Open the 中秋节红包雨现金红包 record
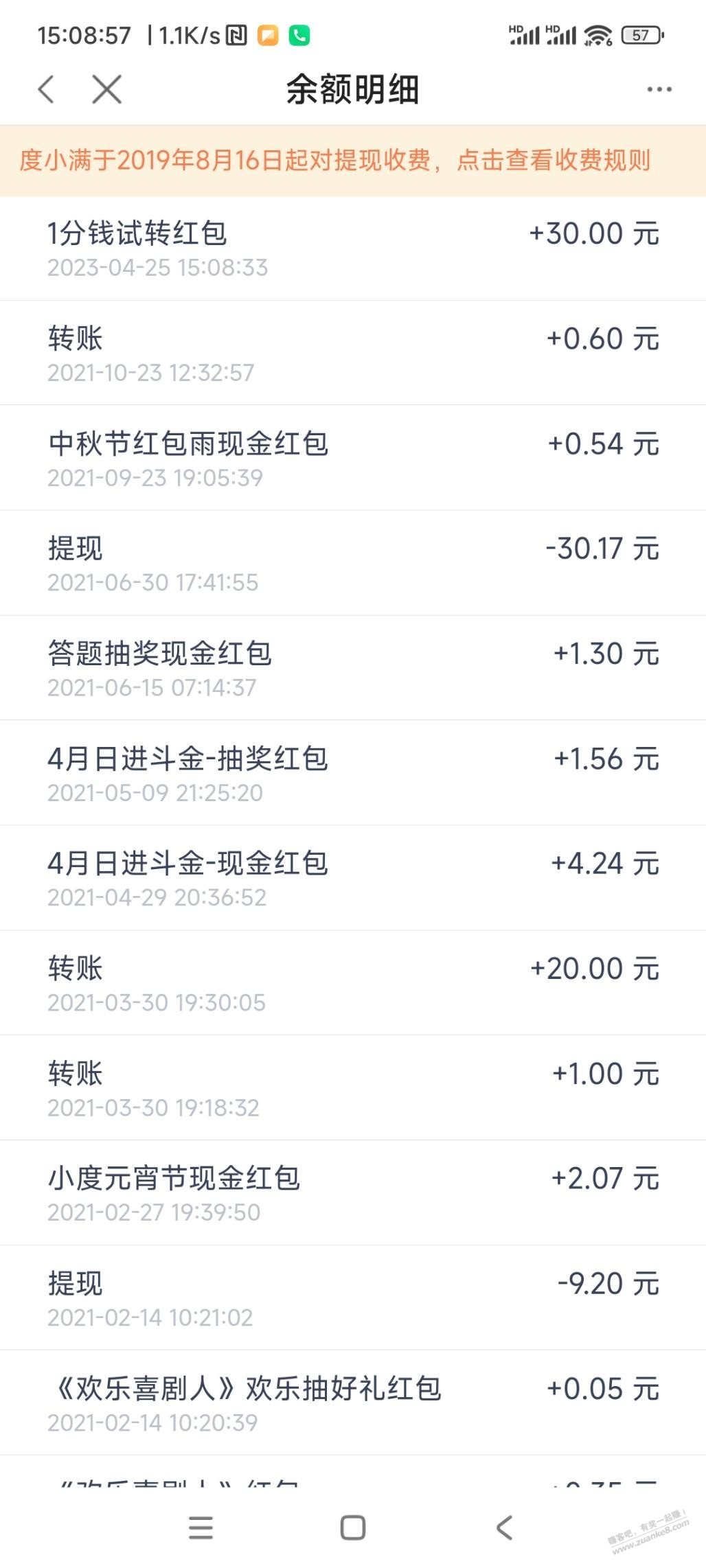 tap(353, 459)
